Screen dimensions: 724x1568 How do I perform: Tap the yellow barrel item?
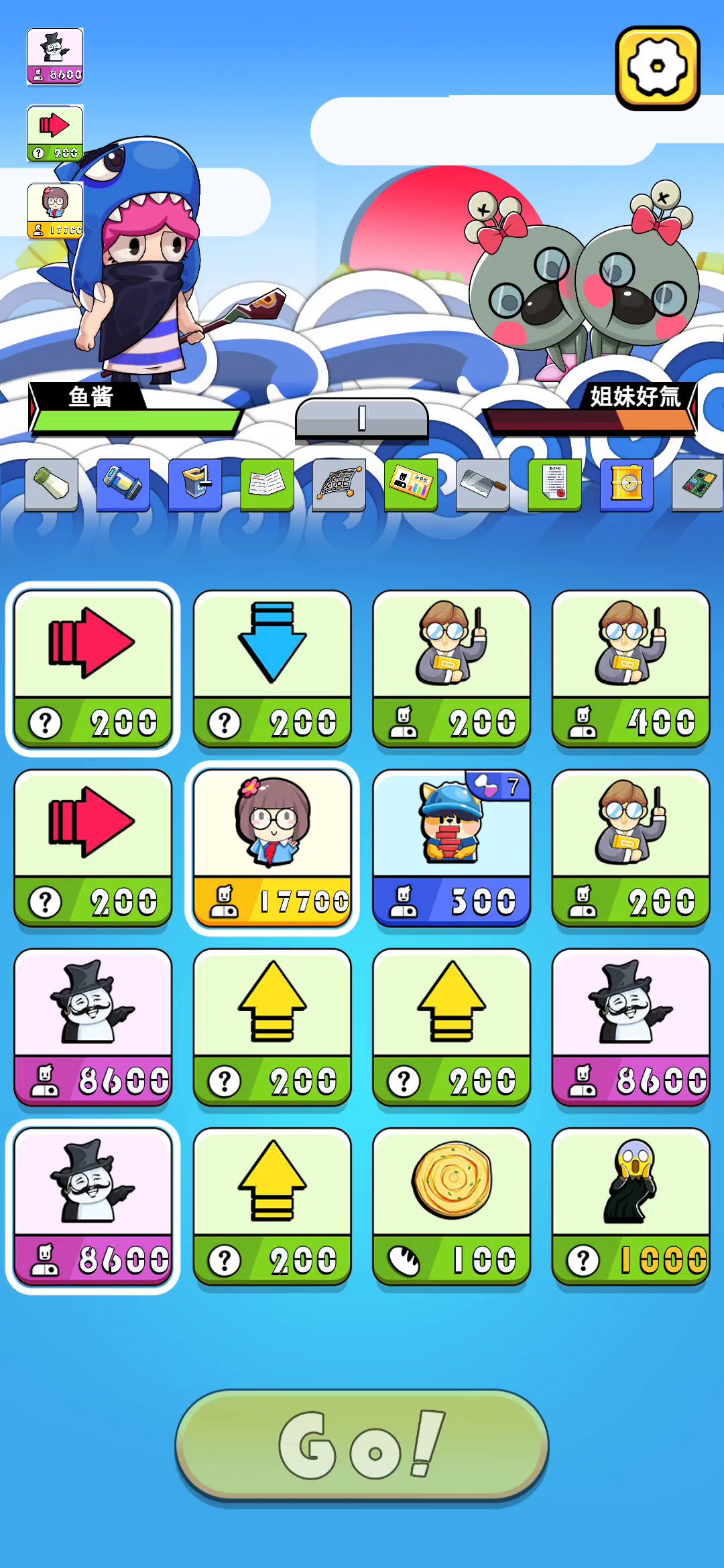[627, 484]
